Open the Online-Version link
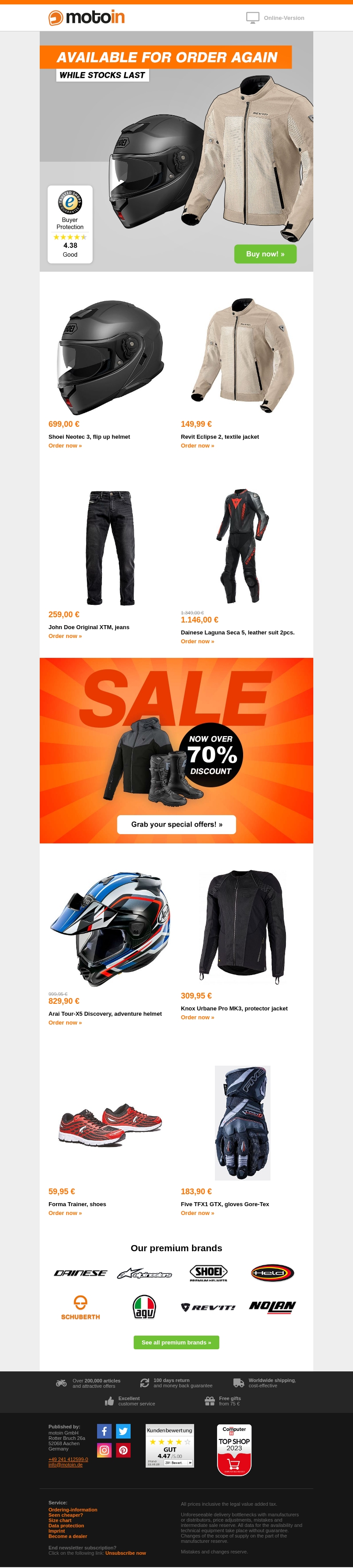This screenshot has height=1568, width=353. click(283, 18)
